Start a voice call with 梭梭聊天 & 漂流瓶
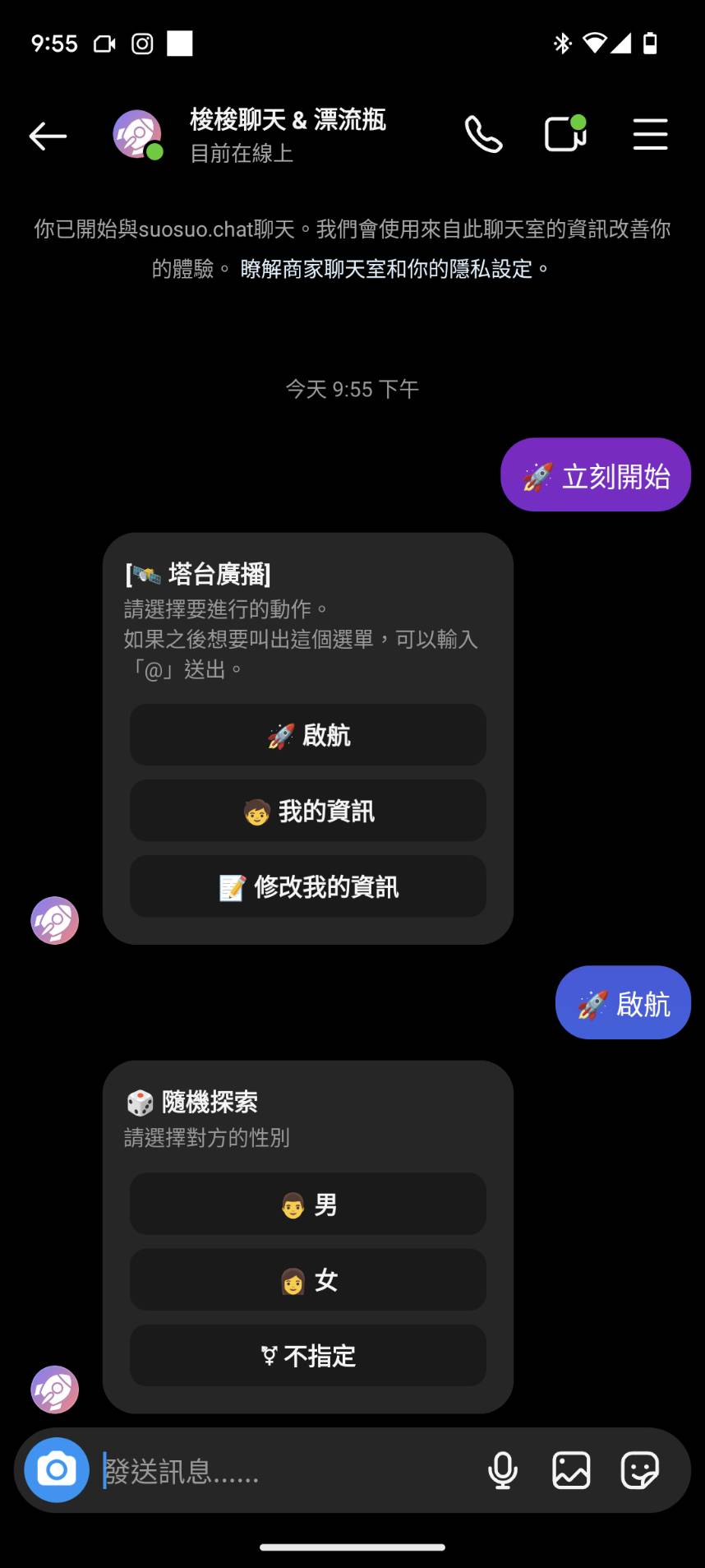705x1568 pixels. (x=483, y=134)
